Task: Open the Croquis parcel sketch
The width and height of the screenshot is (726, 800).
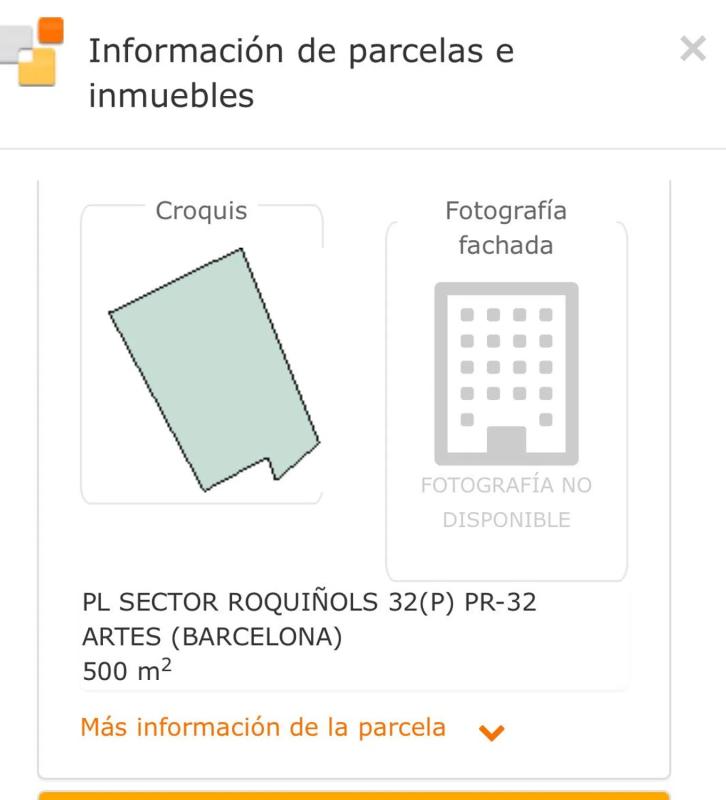Action: 213,370
